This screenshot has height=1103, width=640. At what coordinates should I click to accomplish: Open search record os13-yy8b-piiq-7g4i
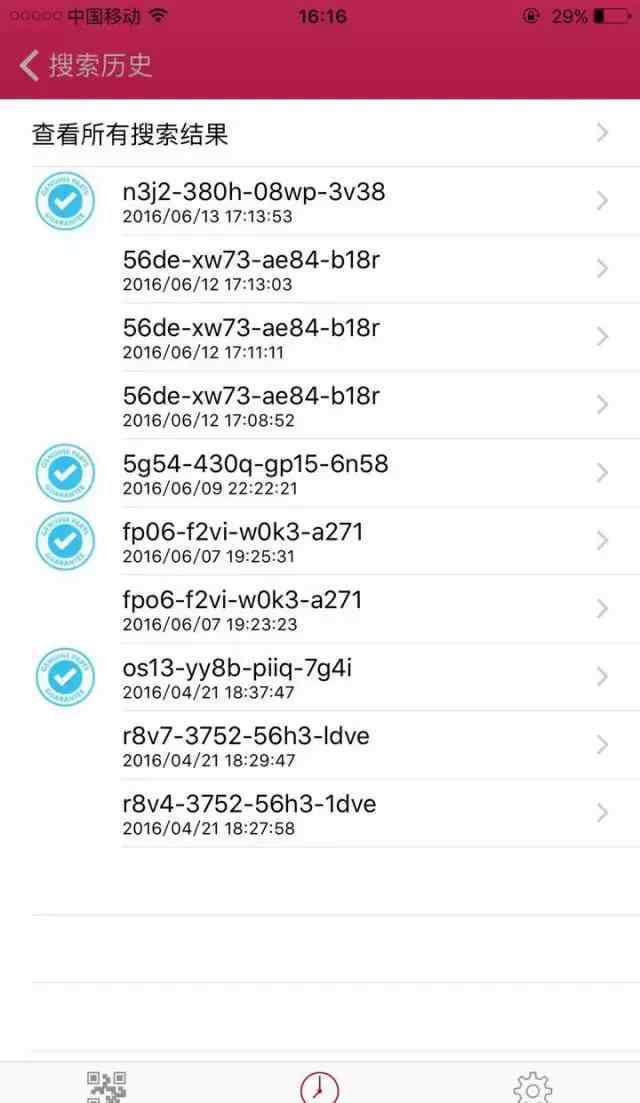(320, 677)
